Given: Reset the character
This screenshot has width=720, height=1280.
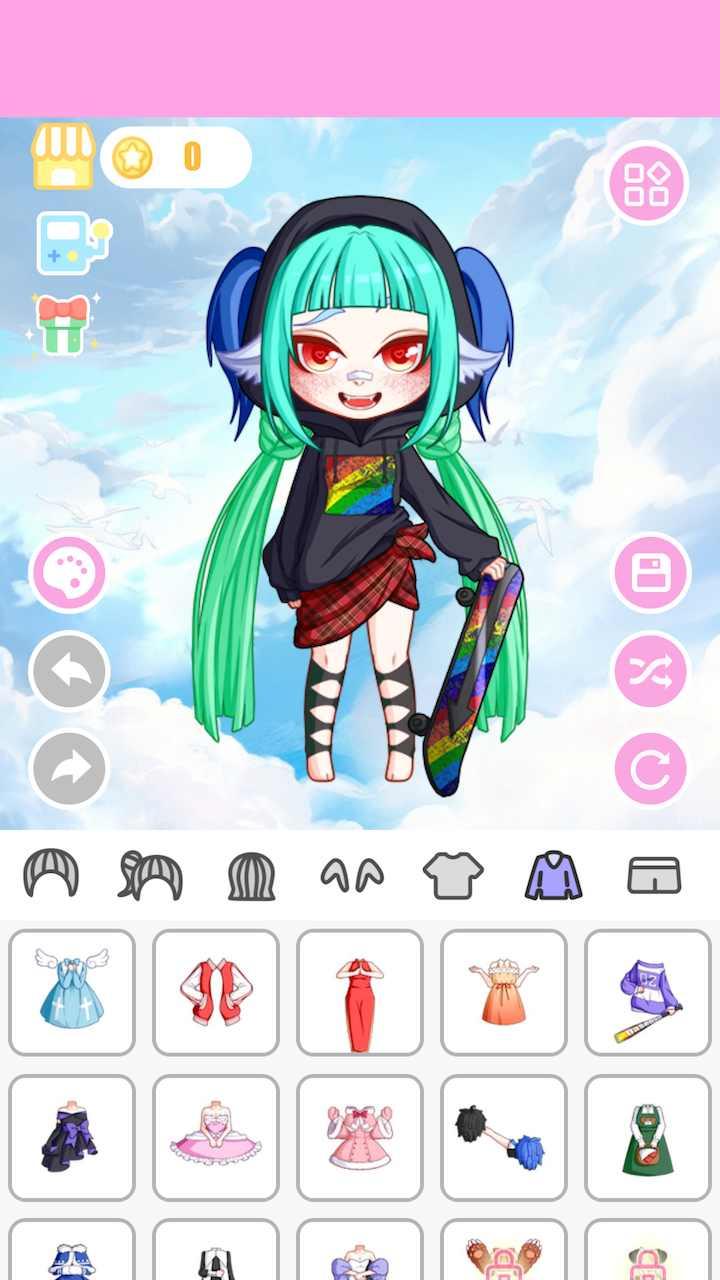Looking at the screenshot, I should point(651,768).
